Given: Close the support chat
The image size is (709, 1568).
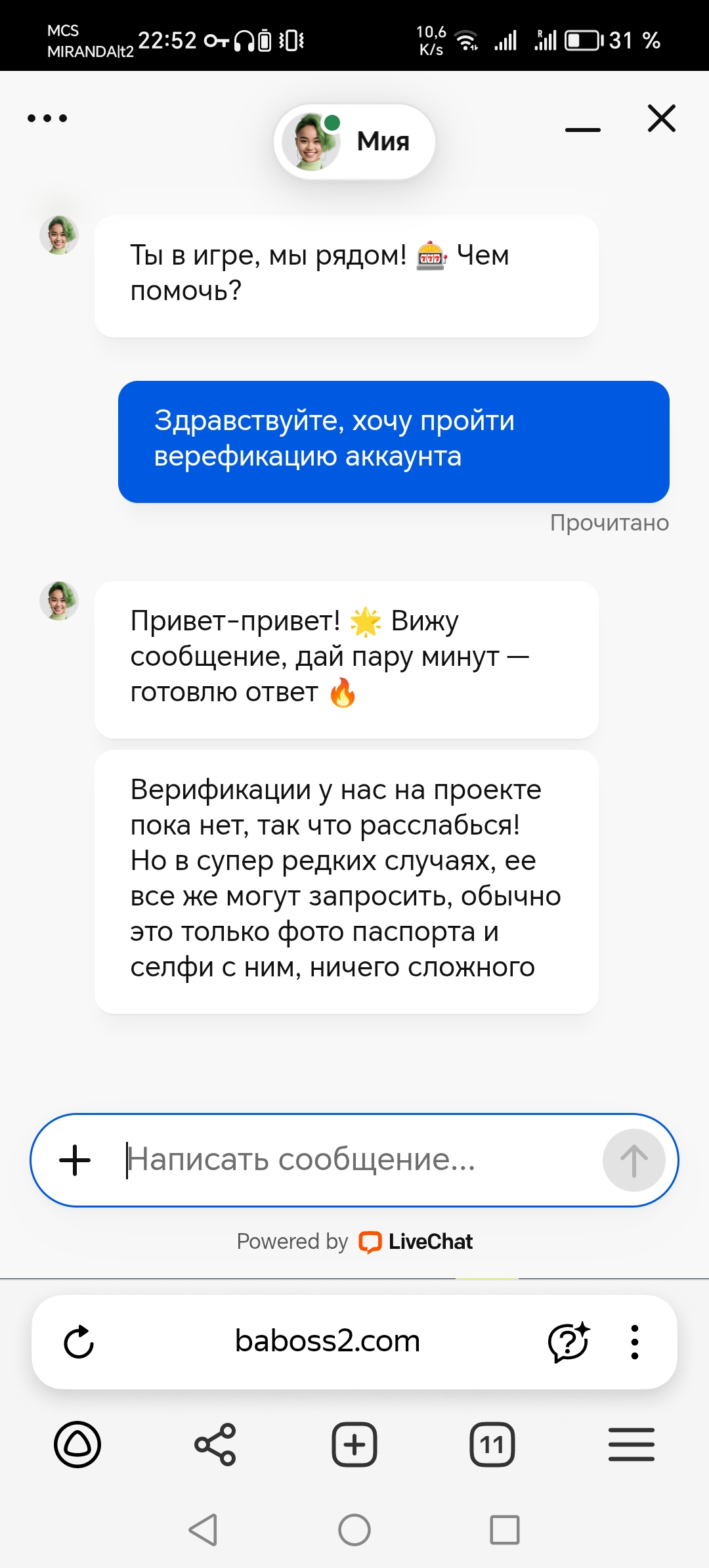Looking at the screenshot, I should point(661,119).
